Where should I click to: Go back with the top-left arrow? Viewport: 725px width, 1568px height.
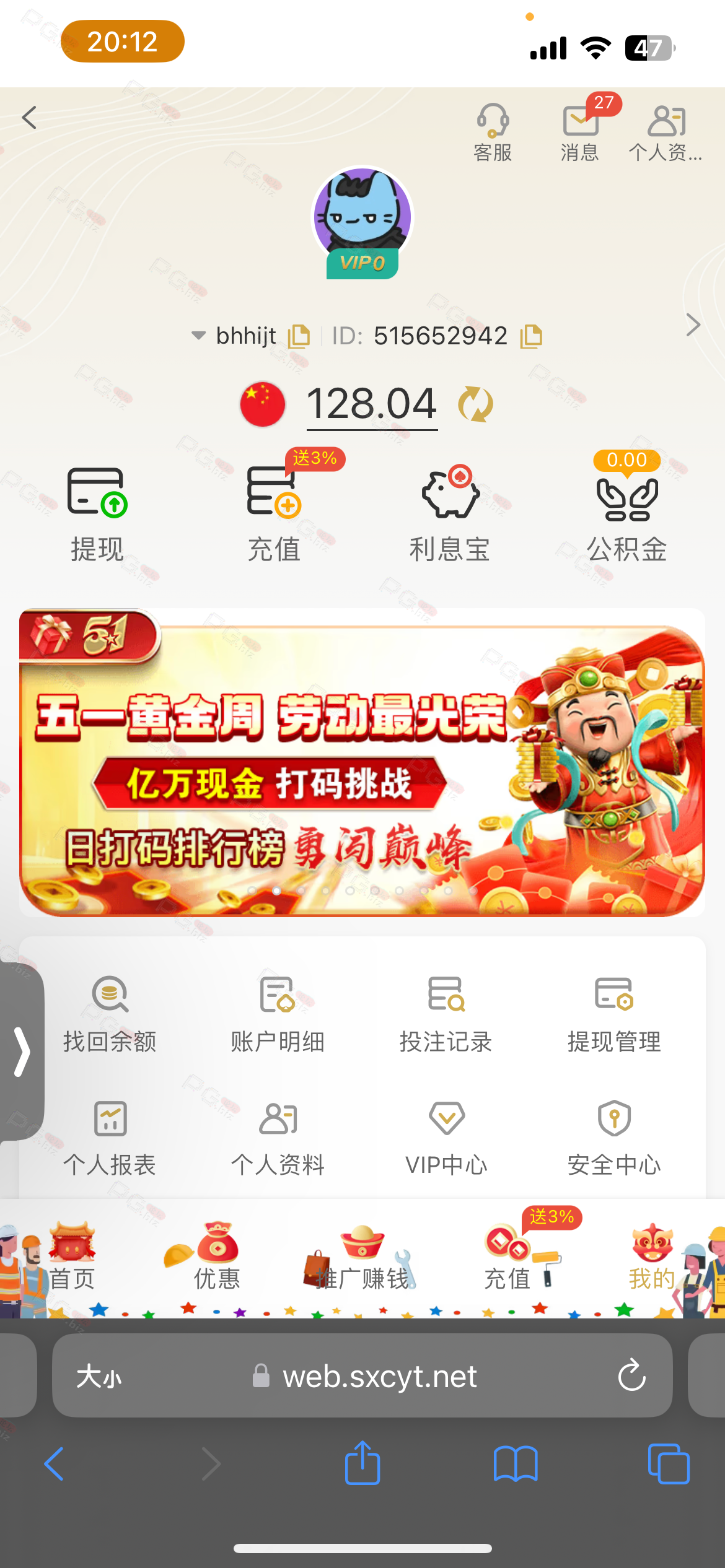(x=29, y=118)
